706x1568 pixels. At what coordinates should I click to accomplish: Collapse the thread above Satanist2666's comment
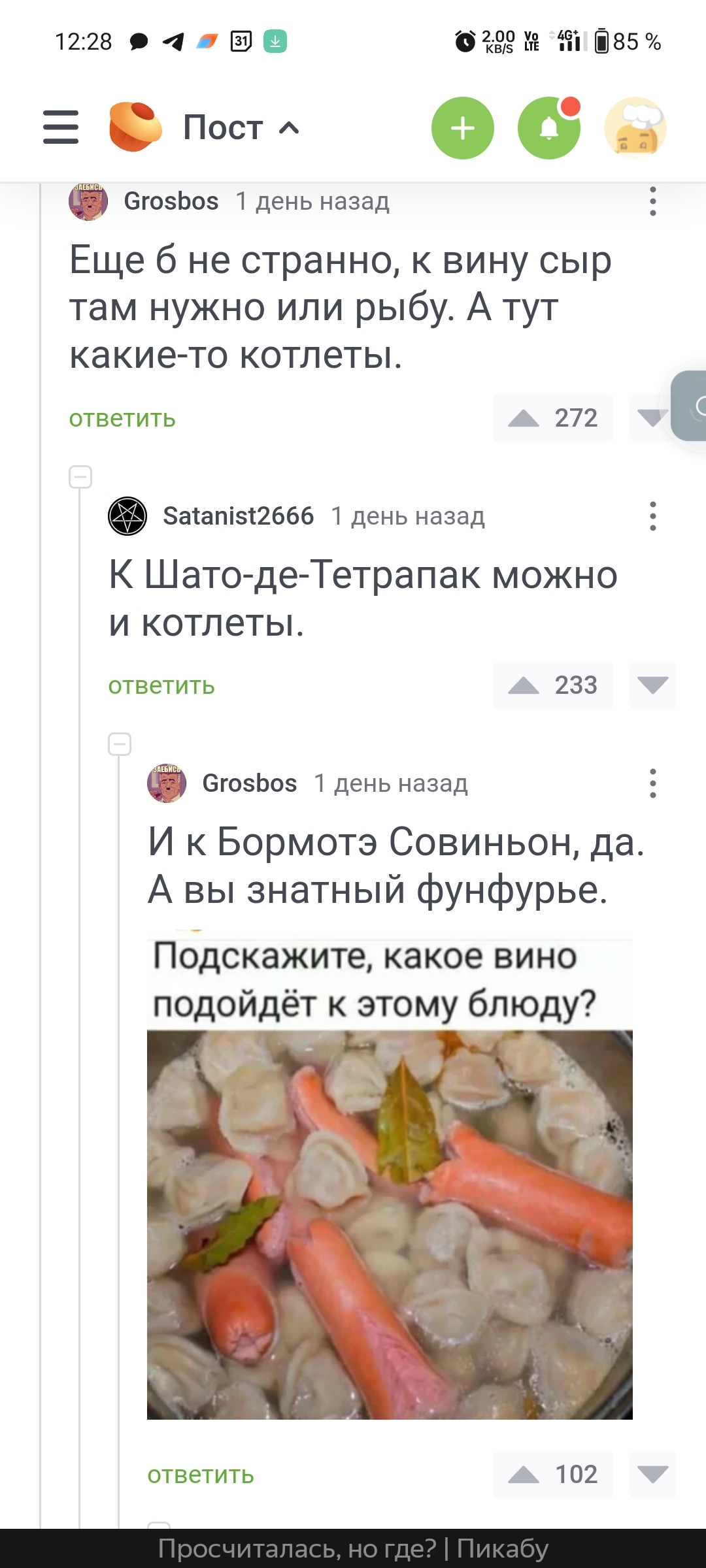point(80,477)
